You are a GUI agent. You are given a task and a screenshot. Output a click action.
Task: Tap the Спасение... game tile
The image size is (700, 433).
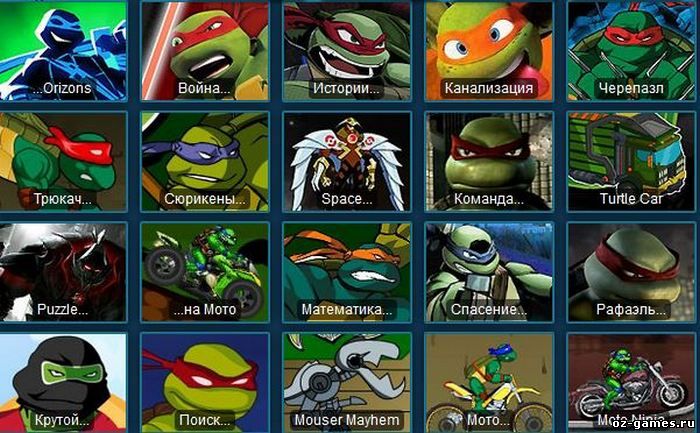coord(488,271)
